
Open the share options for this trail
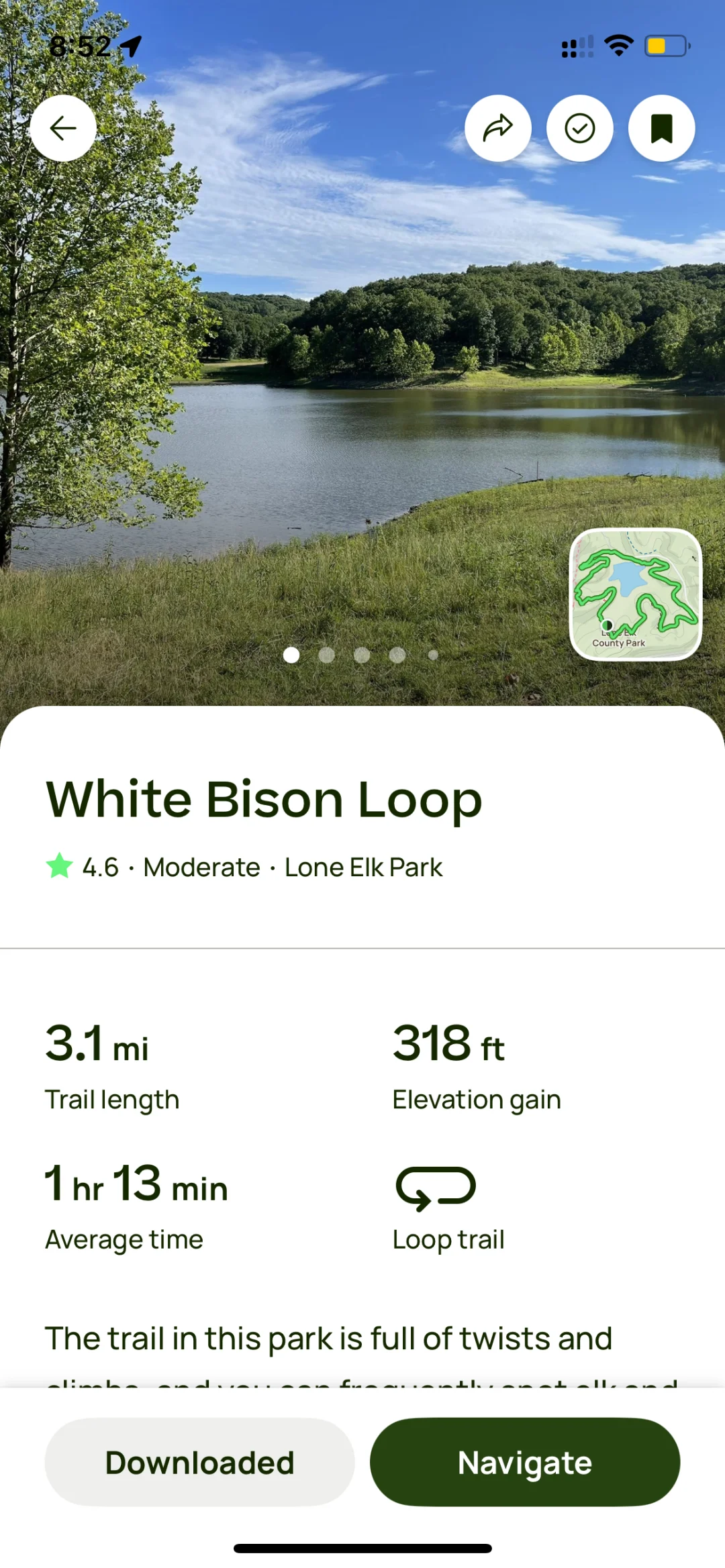tap(498, 127)
